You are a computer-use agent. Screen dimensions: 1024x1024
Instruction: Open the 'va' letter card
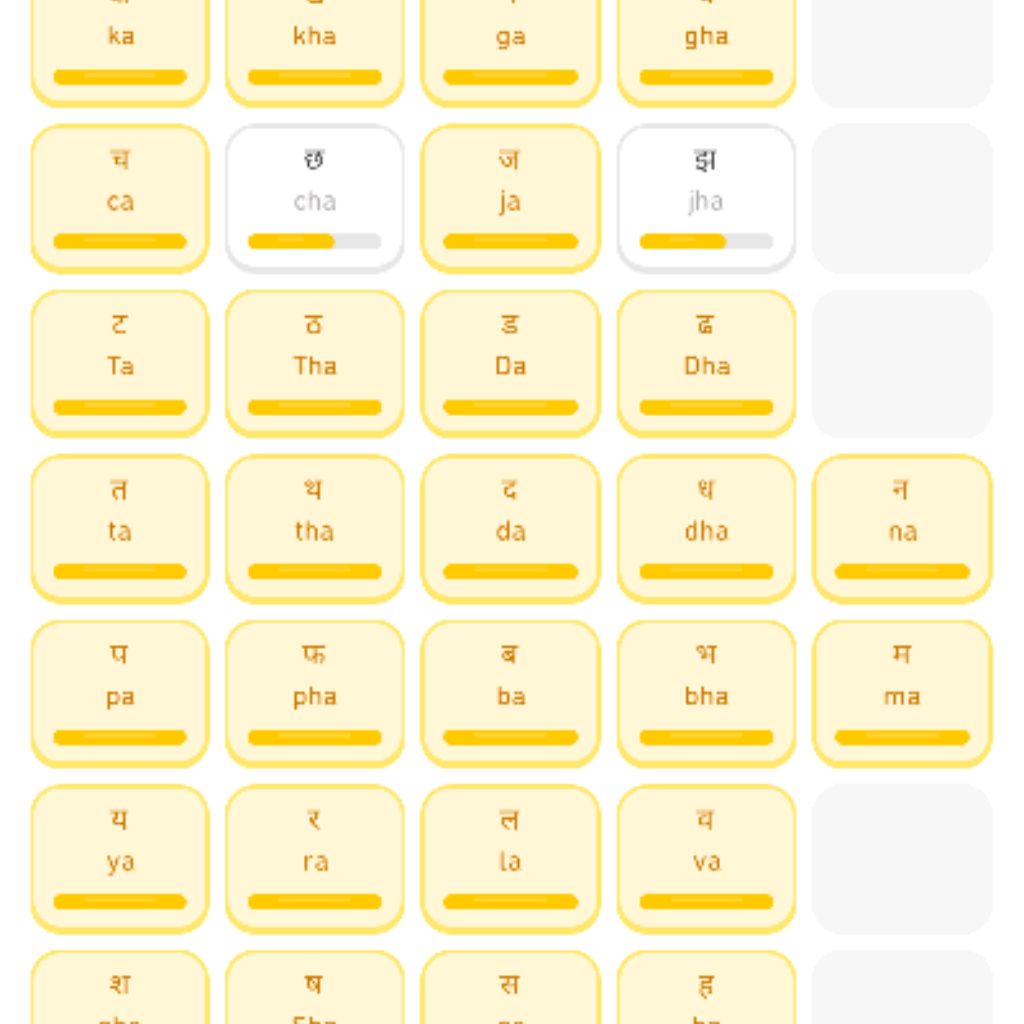point(706,858)
